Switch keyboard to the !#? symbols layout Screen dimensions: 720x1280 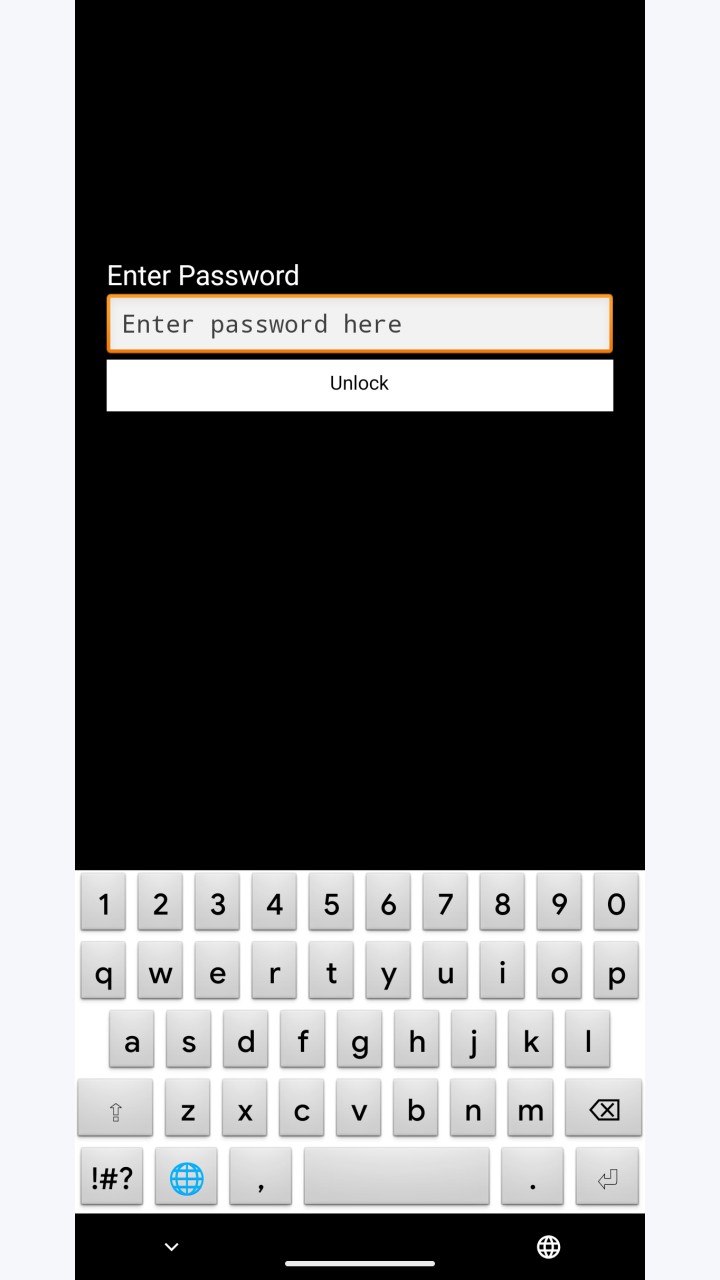click(111, 1177)
